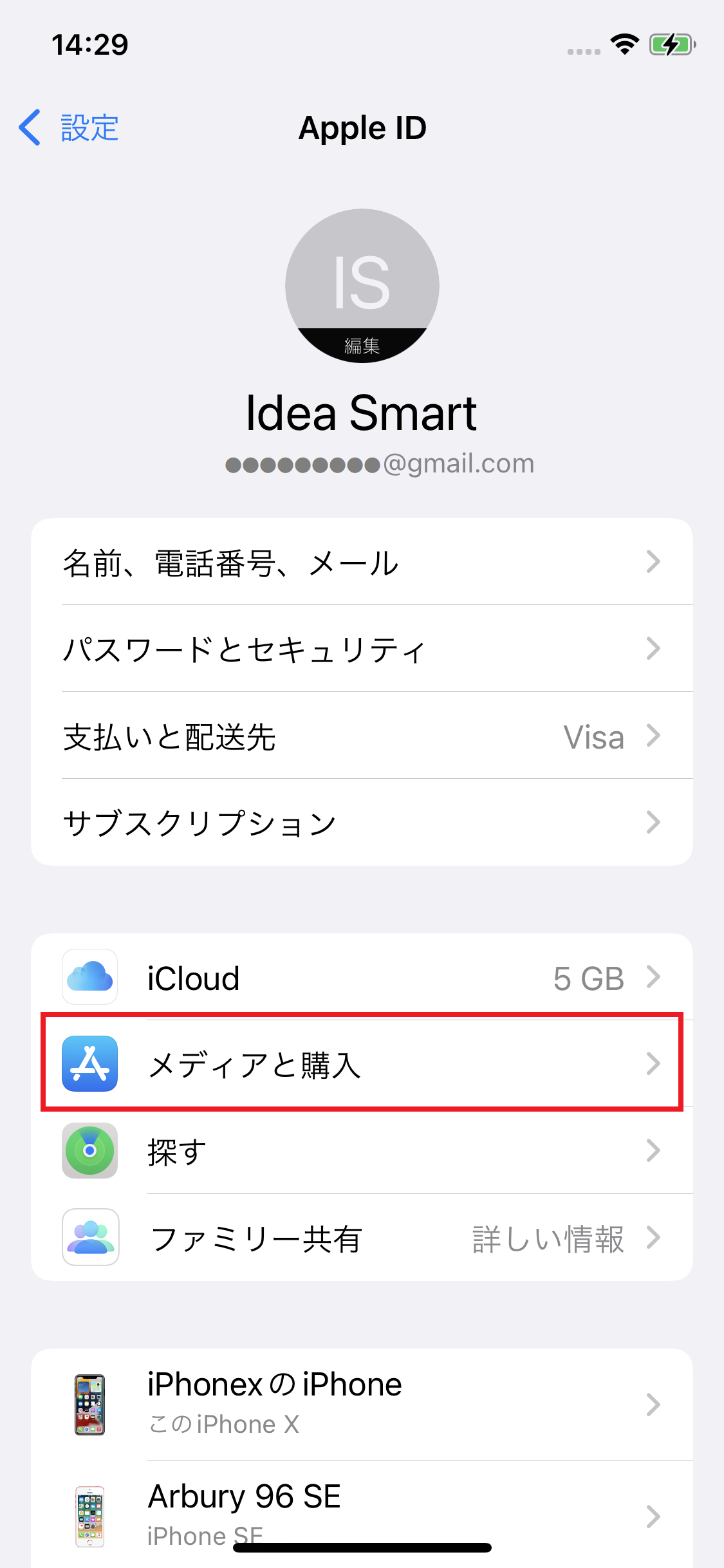The height and width of the screenshot is (1568, 724).
Task: Open iPhonex の iPhone device
Action: click(362, 1404)
